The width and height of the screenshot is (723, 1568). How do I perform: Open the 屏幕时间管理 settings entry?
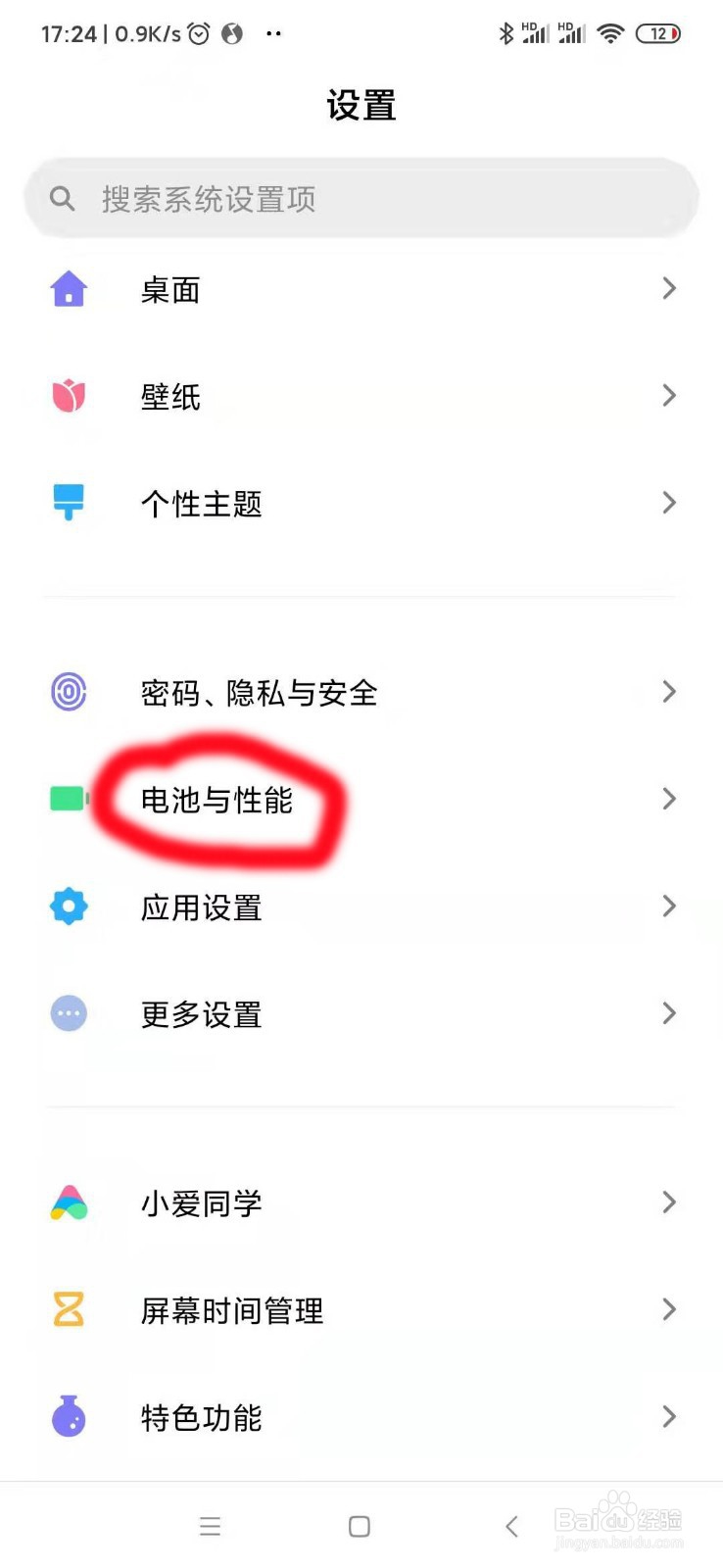coord(362,1309)
